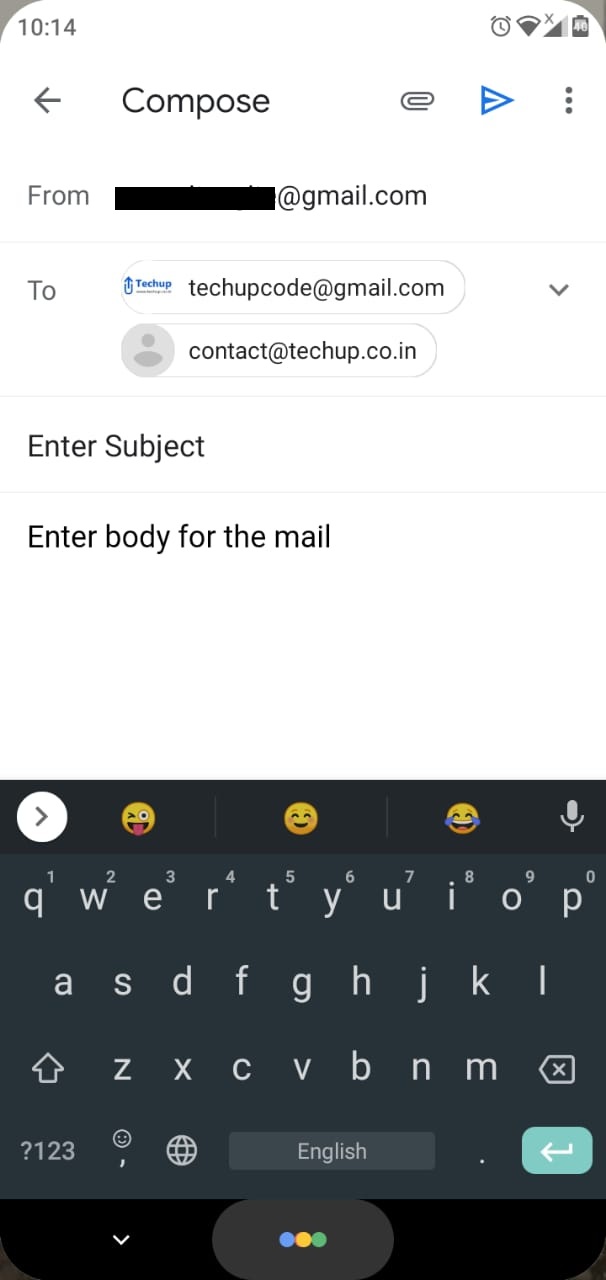Tap the From sender address field
606x1280 pixels.
pos(270,196)
